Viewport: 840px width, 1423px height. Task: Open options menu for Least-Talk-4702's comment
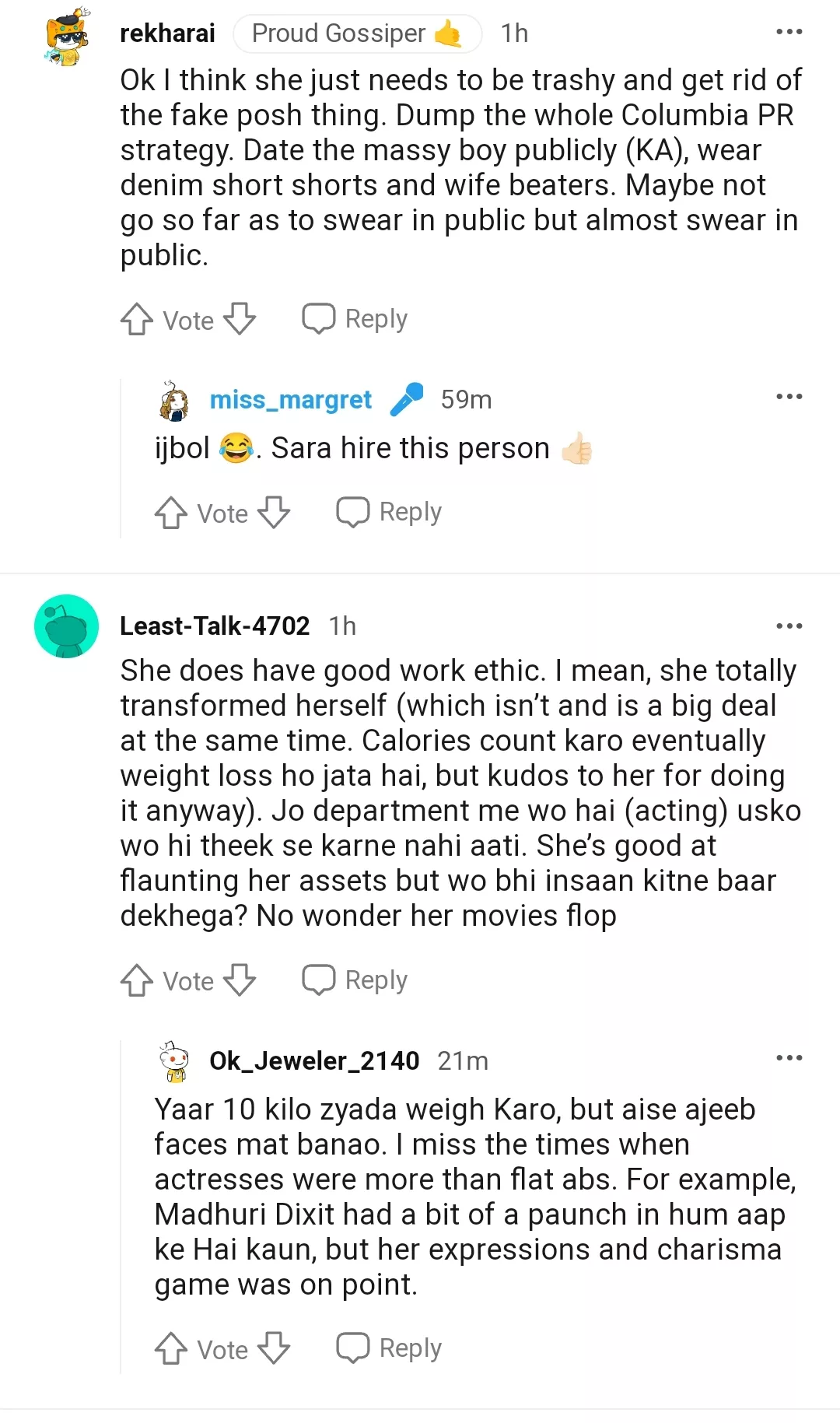pos(789,624)
